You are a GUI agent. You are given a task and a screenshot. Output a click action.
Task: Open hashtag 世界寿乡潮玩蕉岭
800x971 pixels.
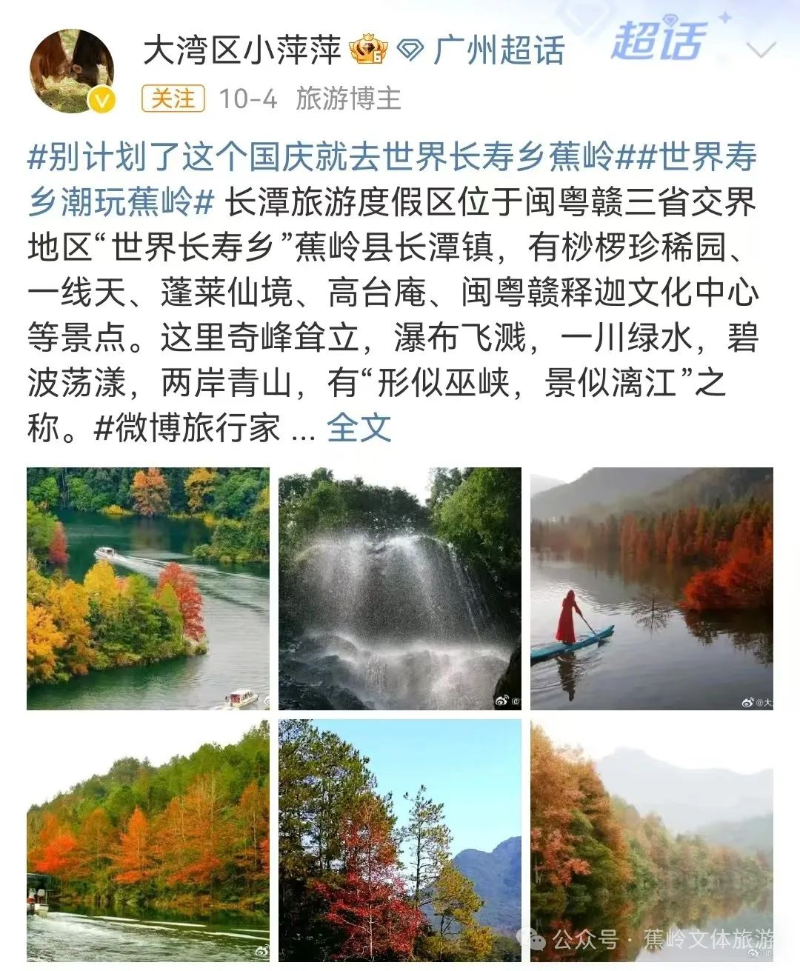coord(120,201)
